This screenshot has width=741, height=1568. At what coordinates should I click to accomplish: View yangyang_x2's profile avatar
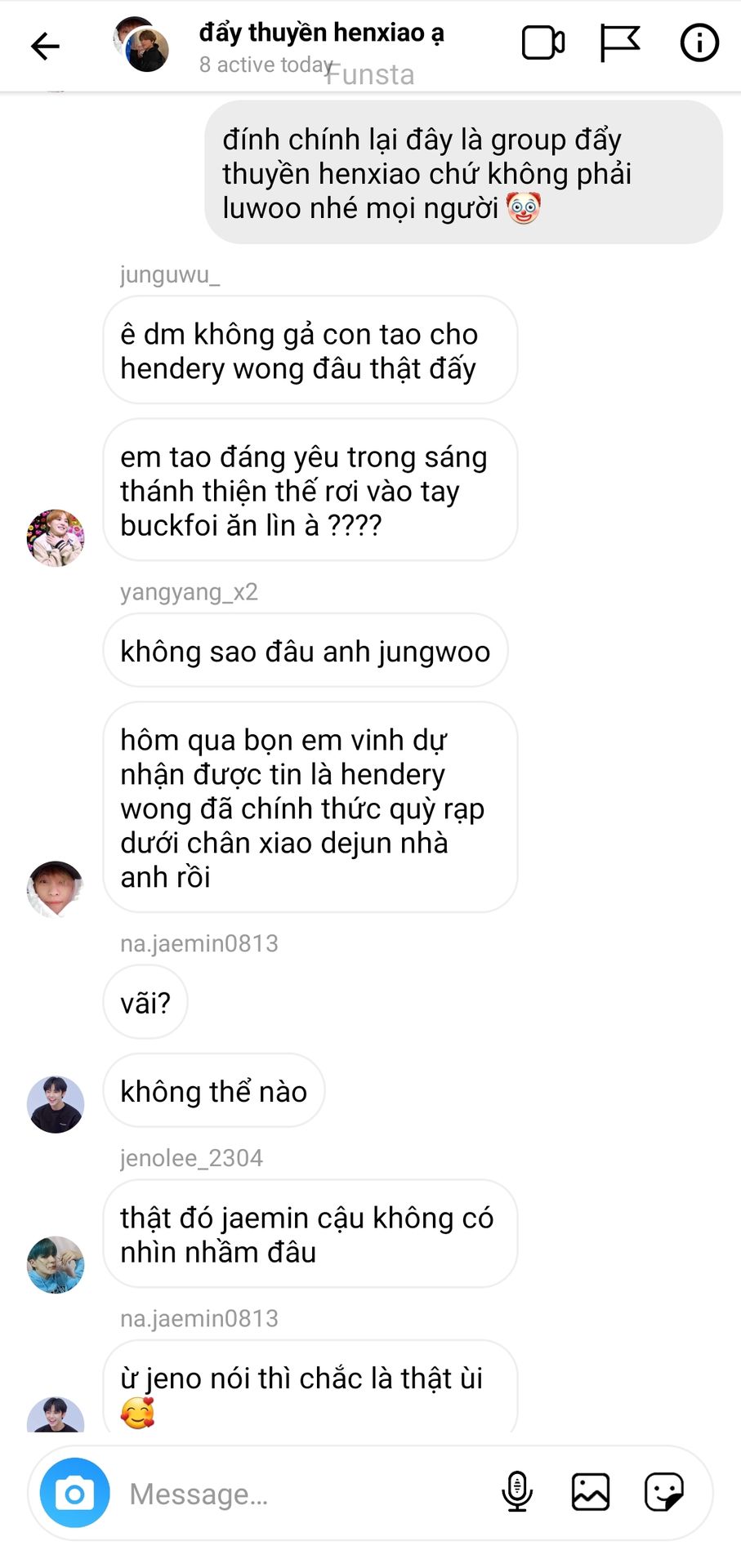(56, 889)
